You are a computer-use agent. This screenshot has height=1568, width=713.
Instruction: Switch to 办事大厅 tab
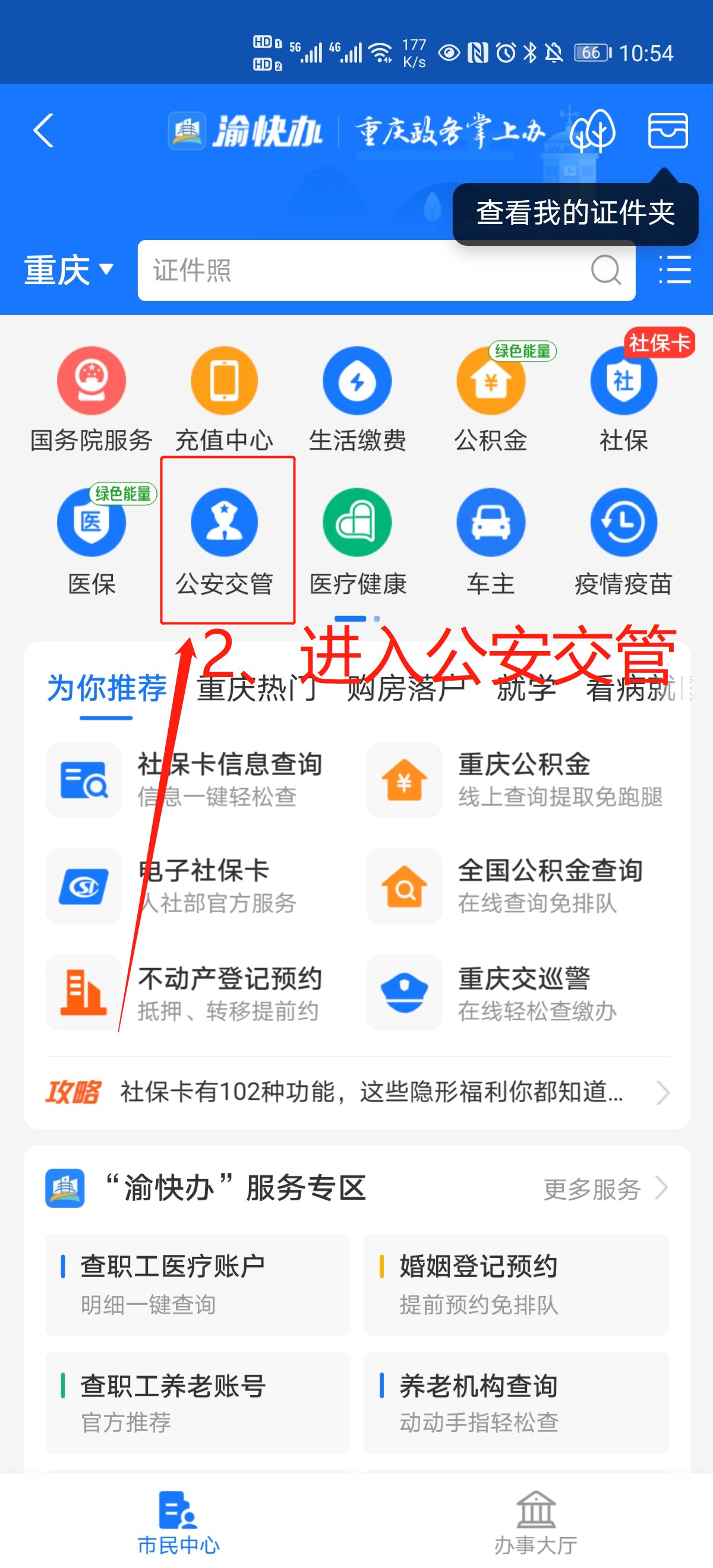point(535,1523)
